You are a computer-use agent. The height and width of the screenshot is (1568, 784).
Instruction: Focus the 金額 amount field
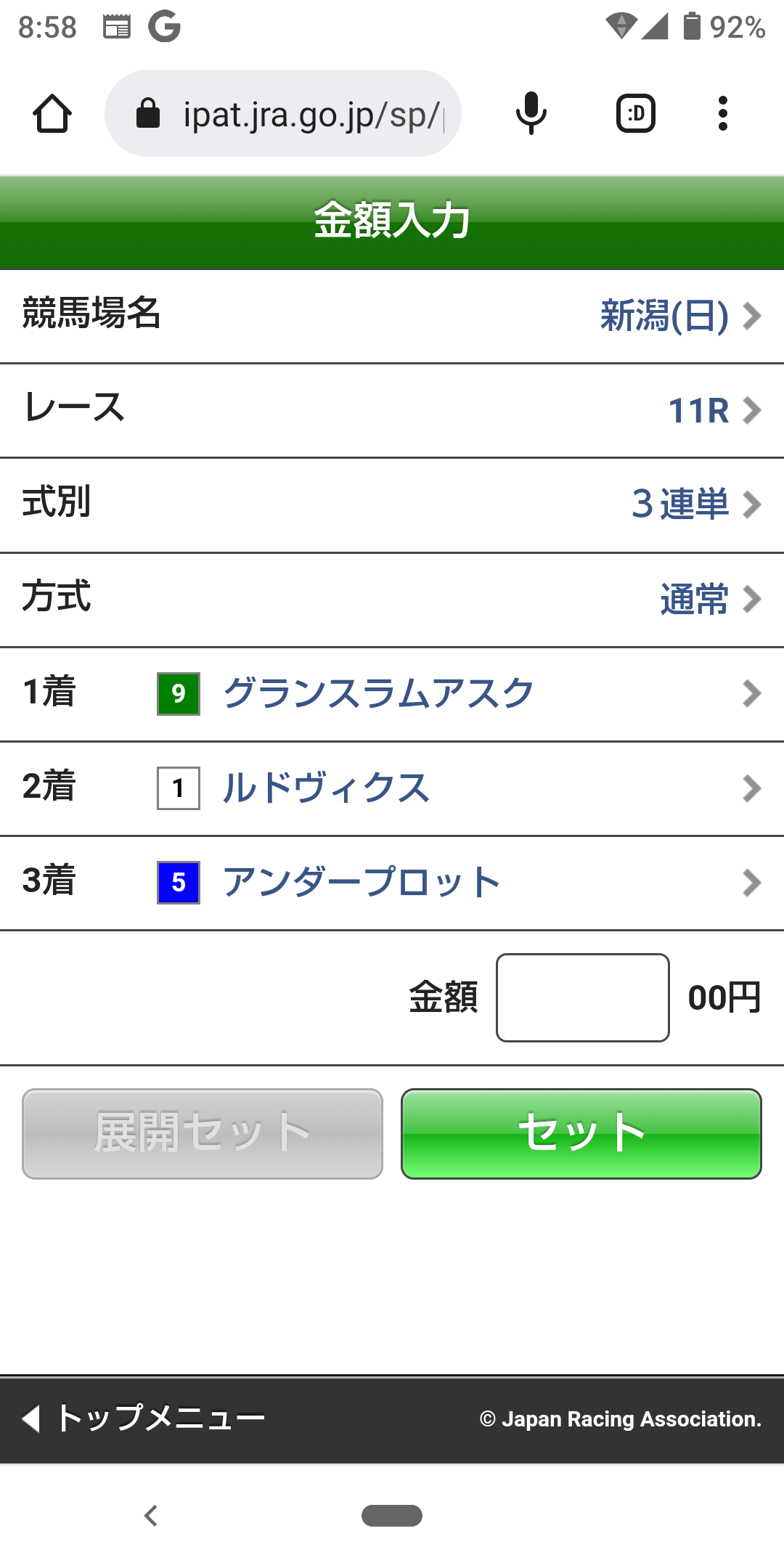coord(582,997)
